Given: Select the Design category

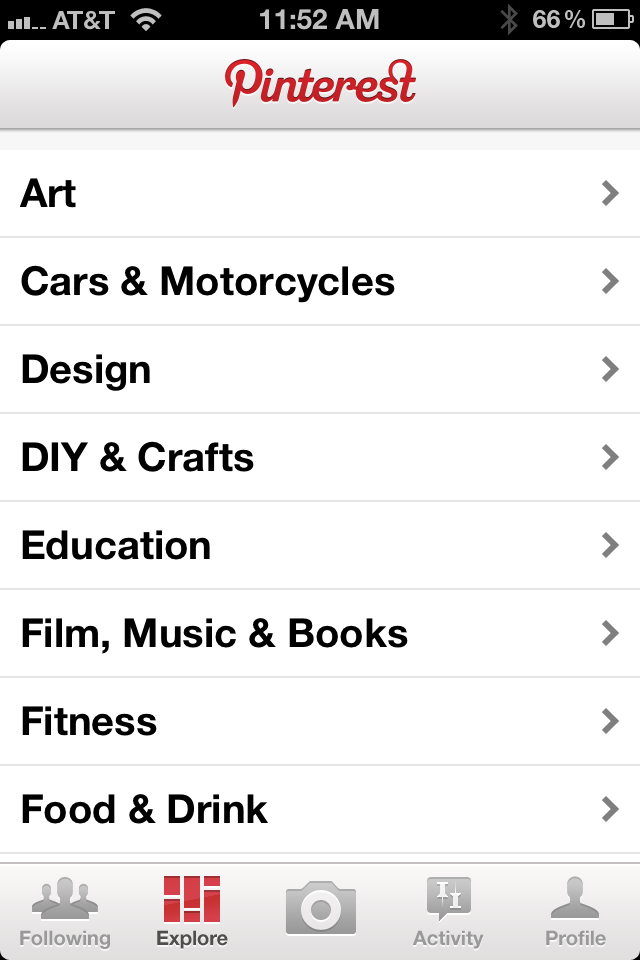Looking at the screenshot, I should (x=320, y=370).
